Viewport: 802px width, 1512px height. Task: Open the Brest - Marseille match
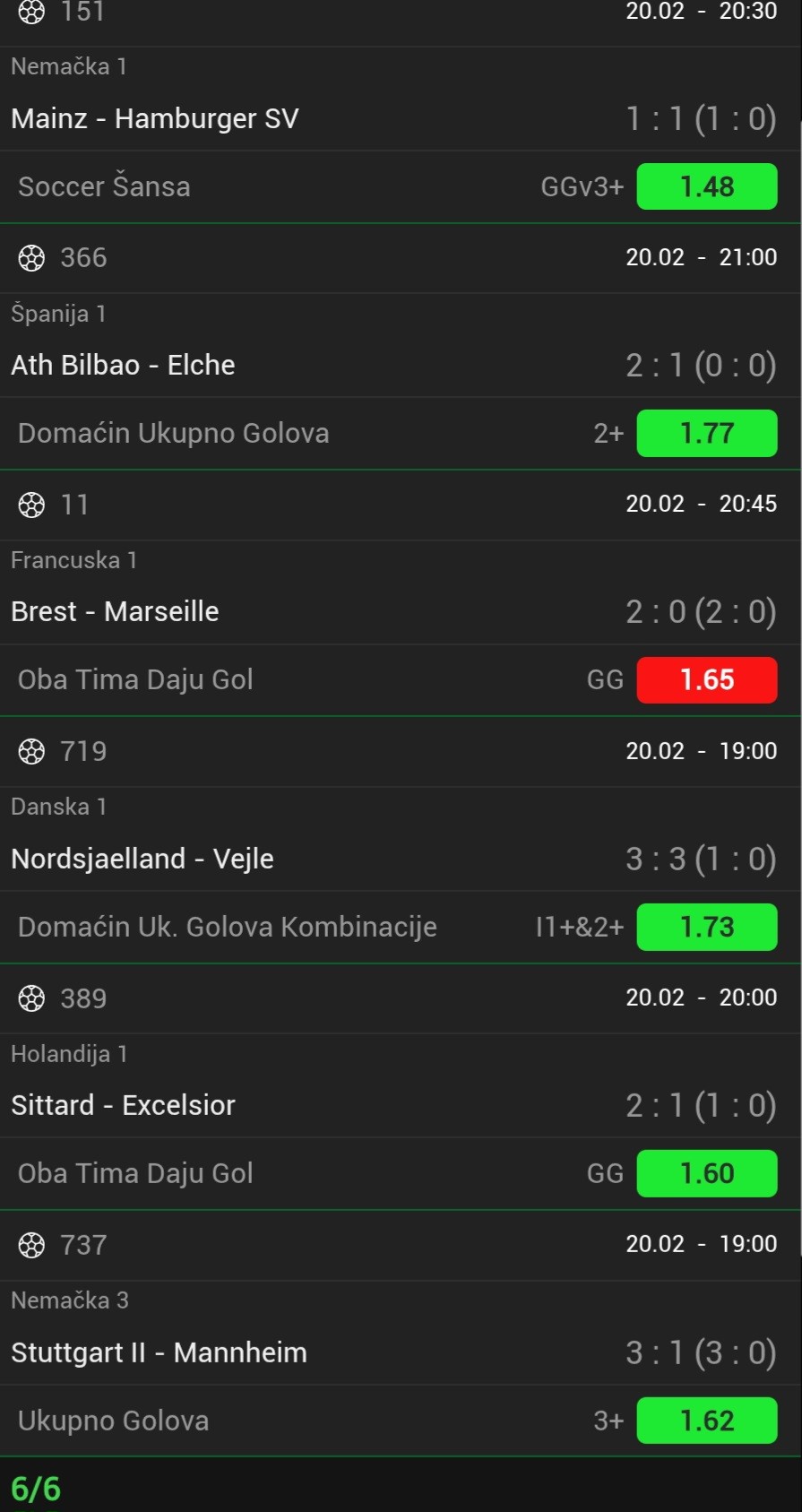[116, 612]
